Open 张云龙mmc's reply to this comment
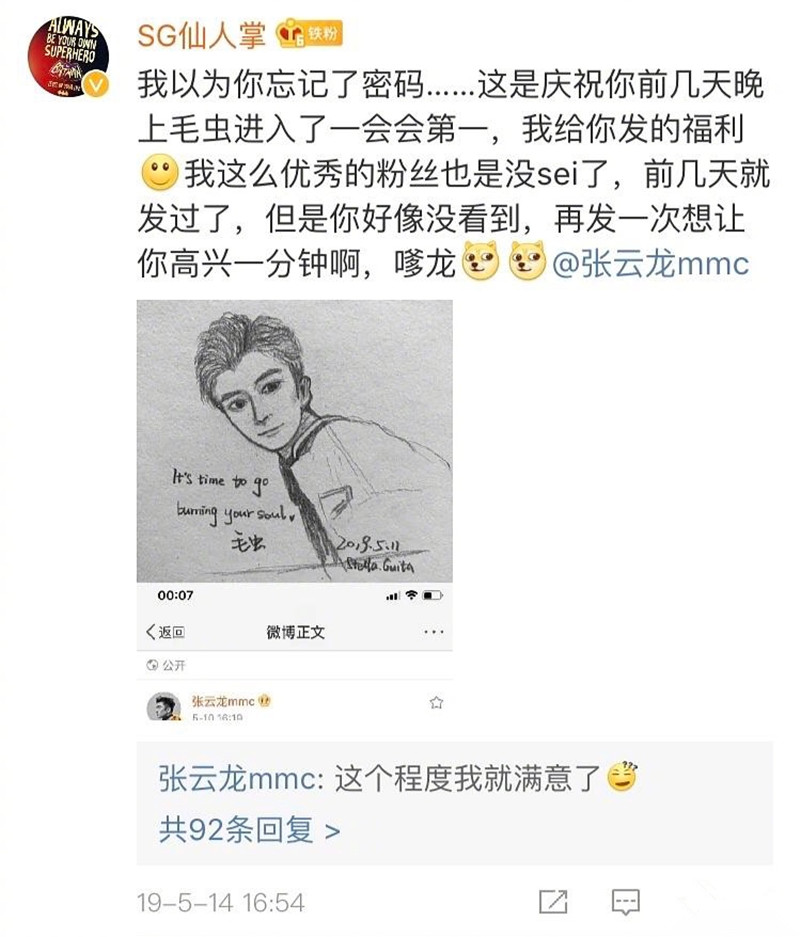Viewport: 800px width, 937px height. 397,779
